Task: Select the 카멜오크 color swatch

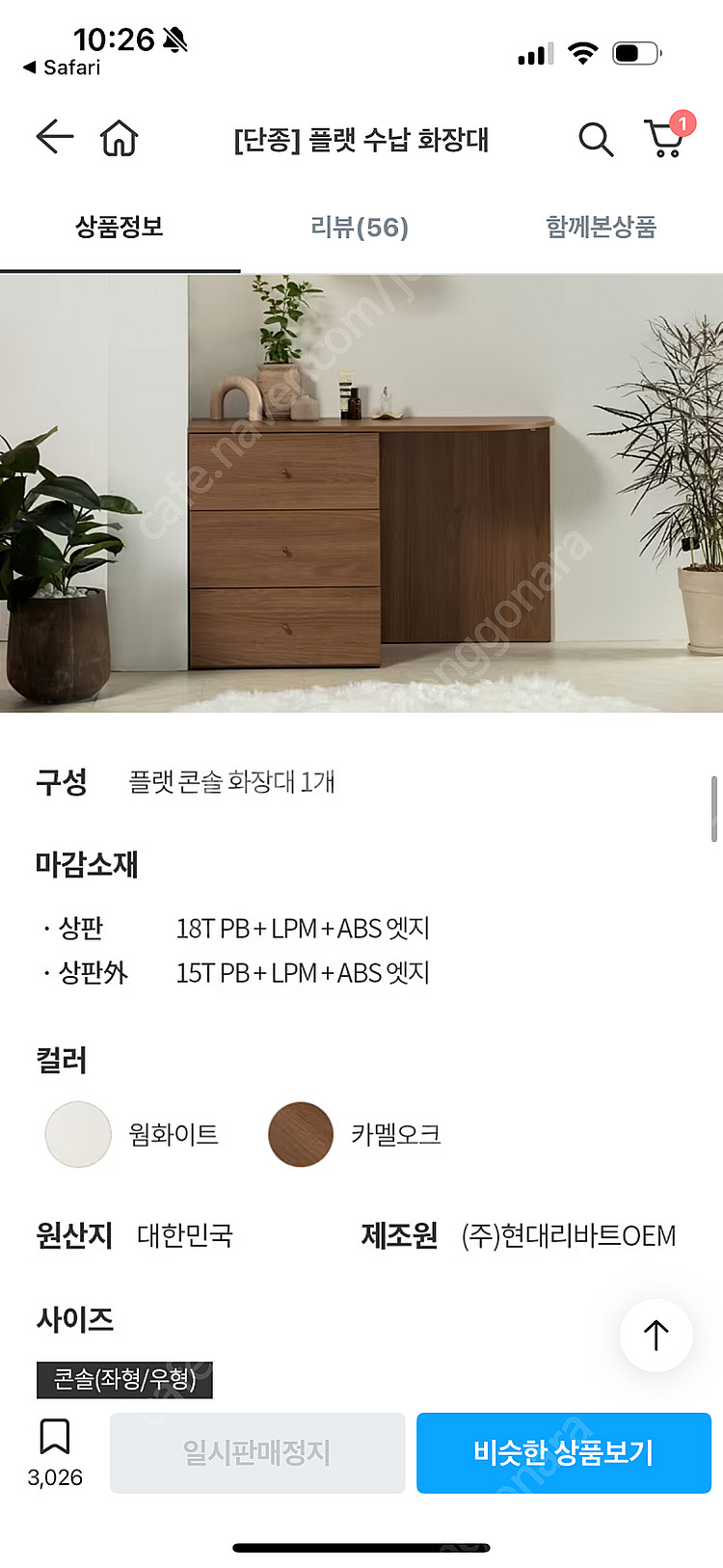Action: pos(300,1134)
